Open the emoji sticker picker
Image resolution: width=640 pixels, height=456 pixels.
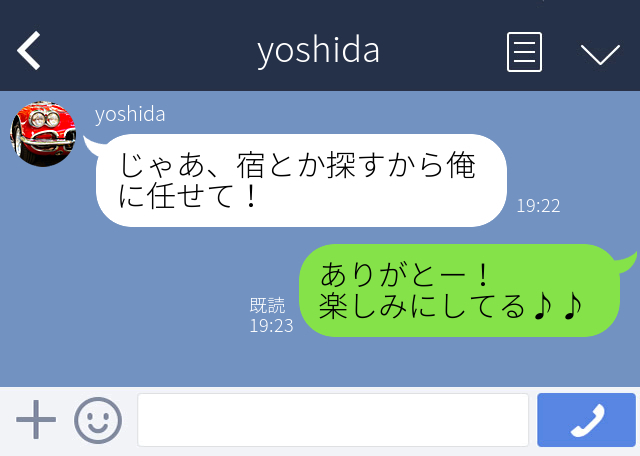click(x=98, y=421)
